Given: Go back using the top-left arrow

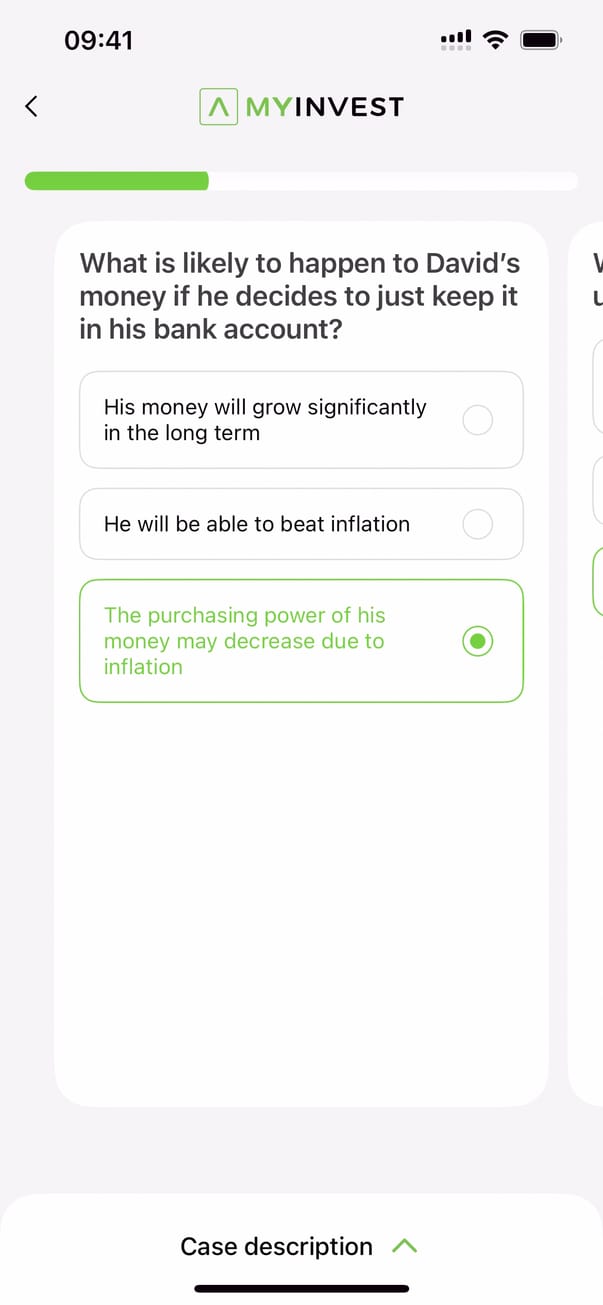Looking at the screenshot, I should 32,106.
